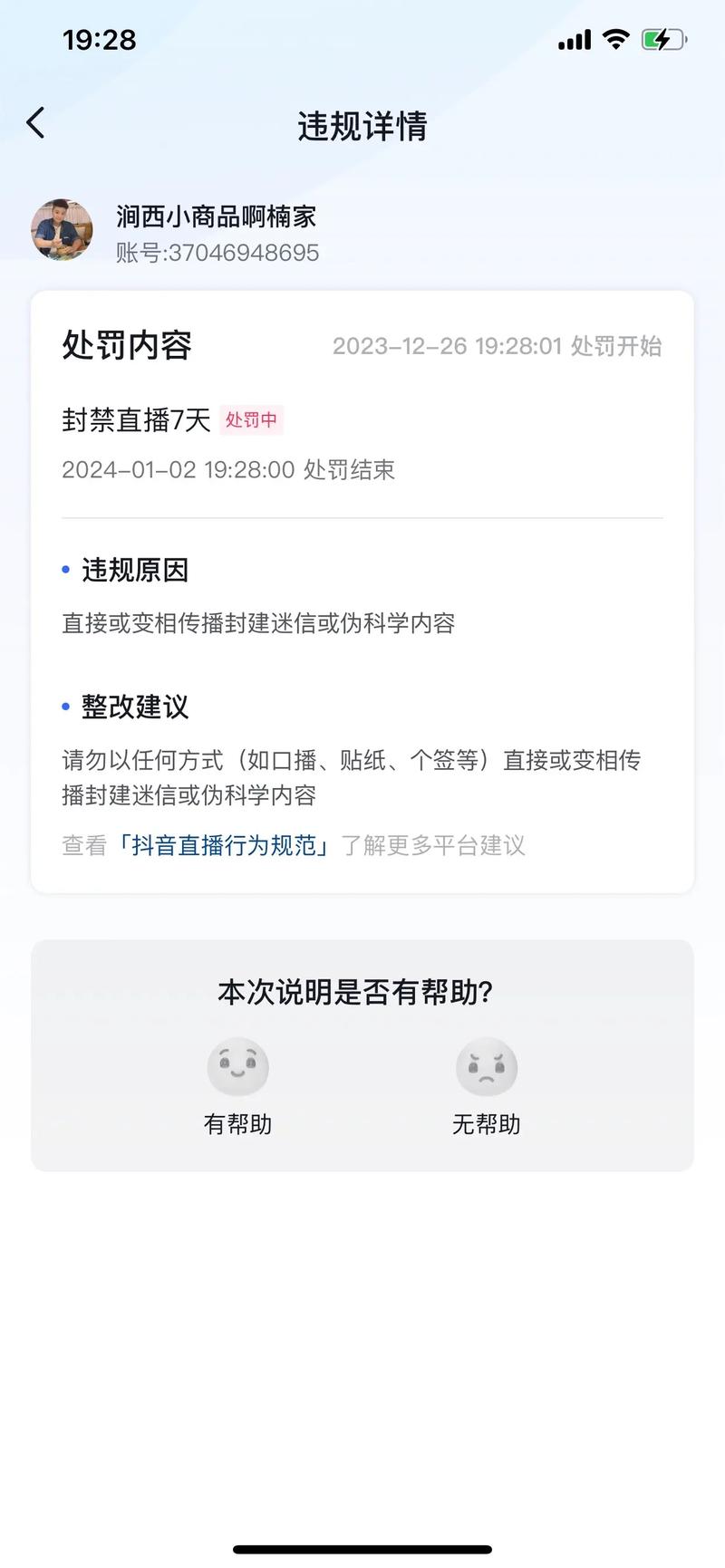The width and height of the screenshot is (725, 1568).
Task: Tap the home indicator bar at bottom
Action: tap(362, 1551)
